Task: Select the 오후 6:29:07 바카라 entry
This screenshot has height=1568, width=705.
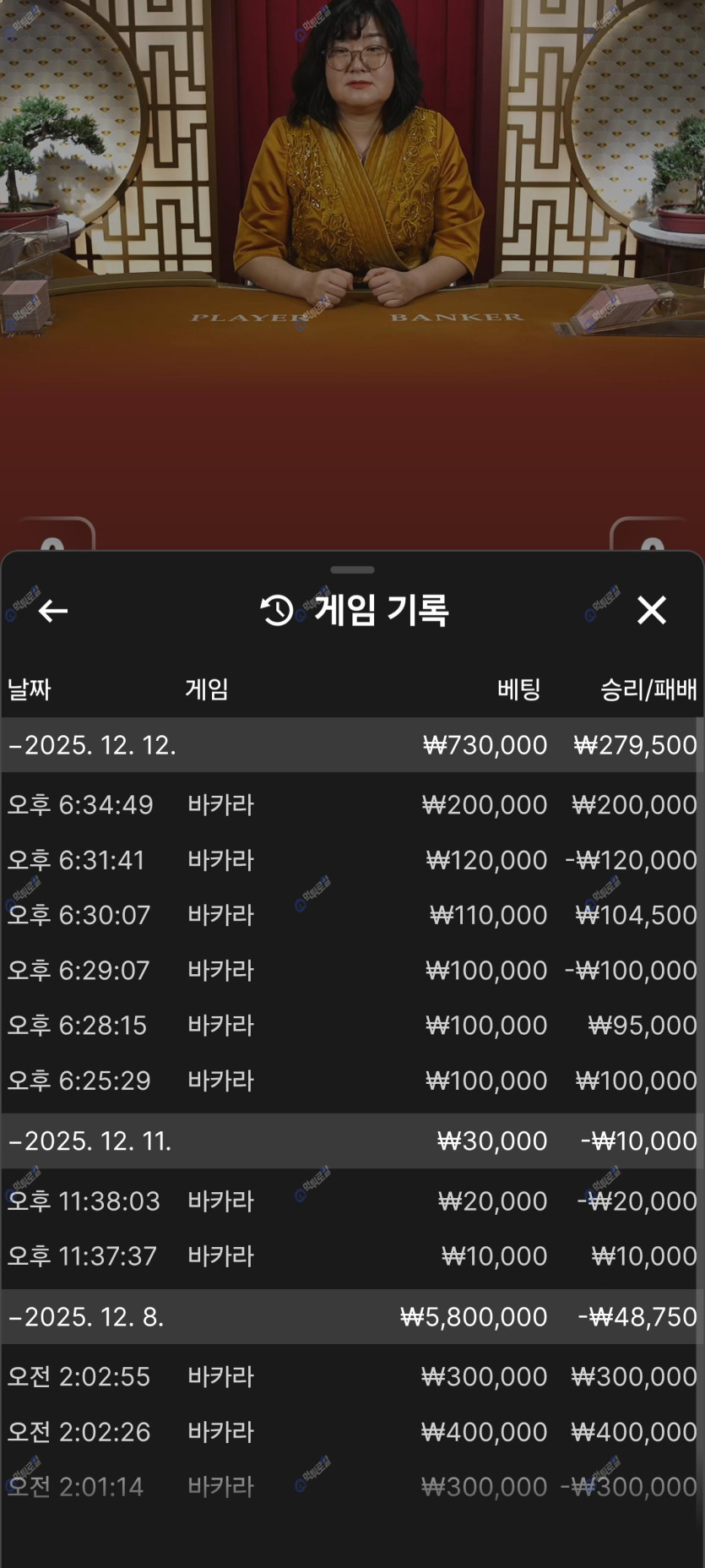Action: (x=351, y=970)
